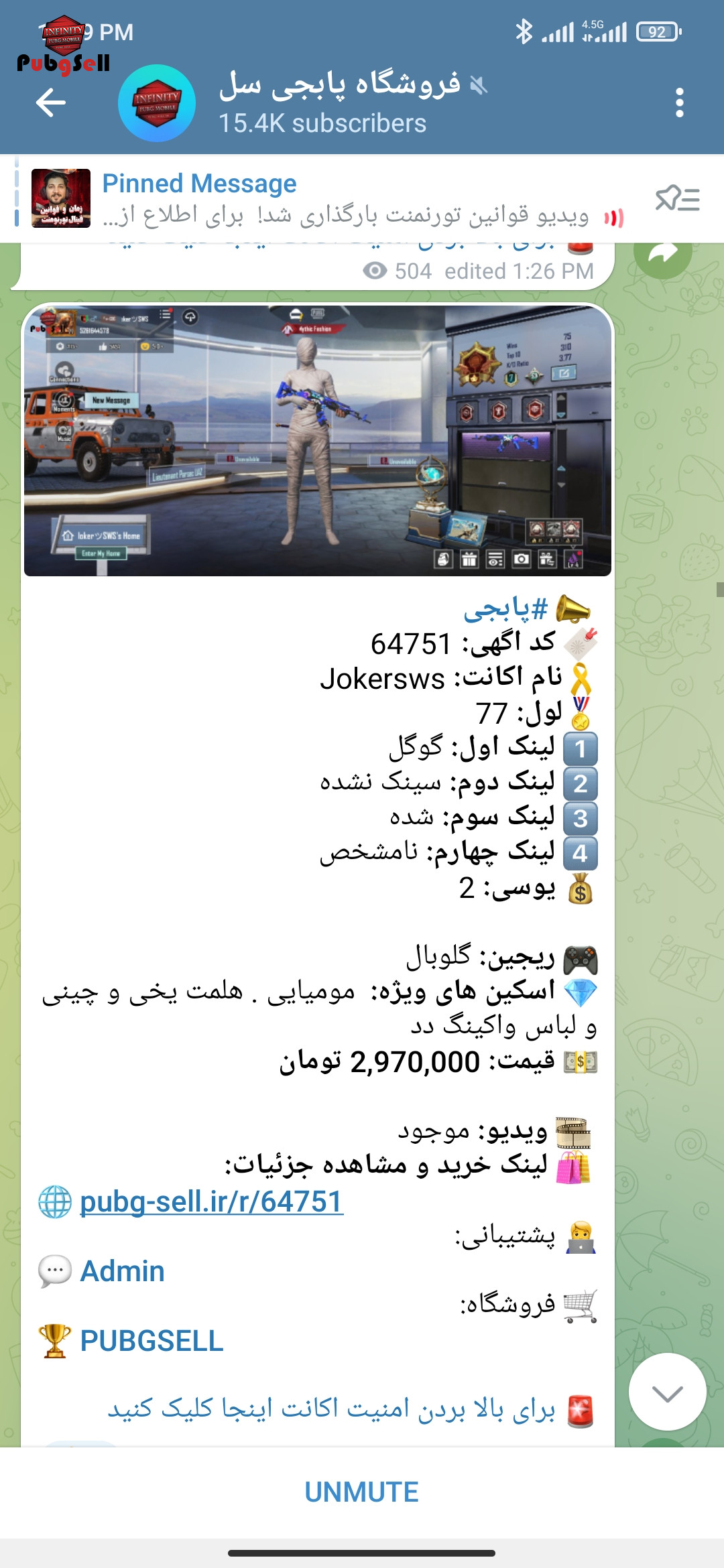
Task: Show the pinned messages list icon
Action: click(677, 198)
